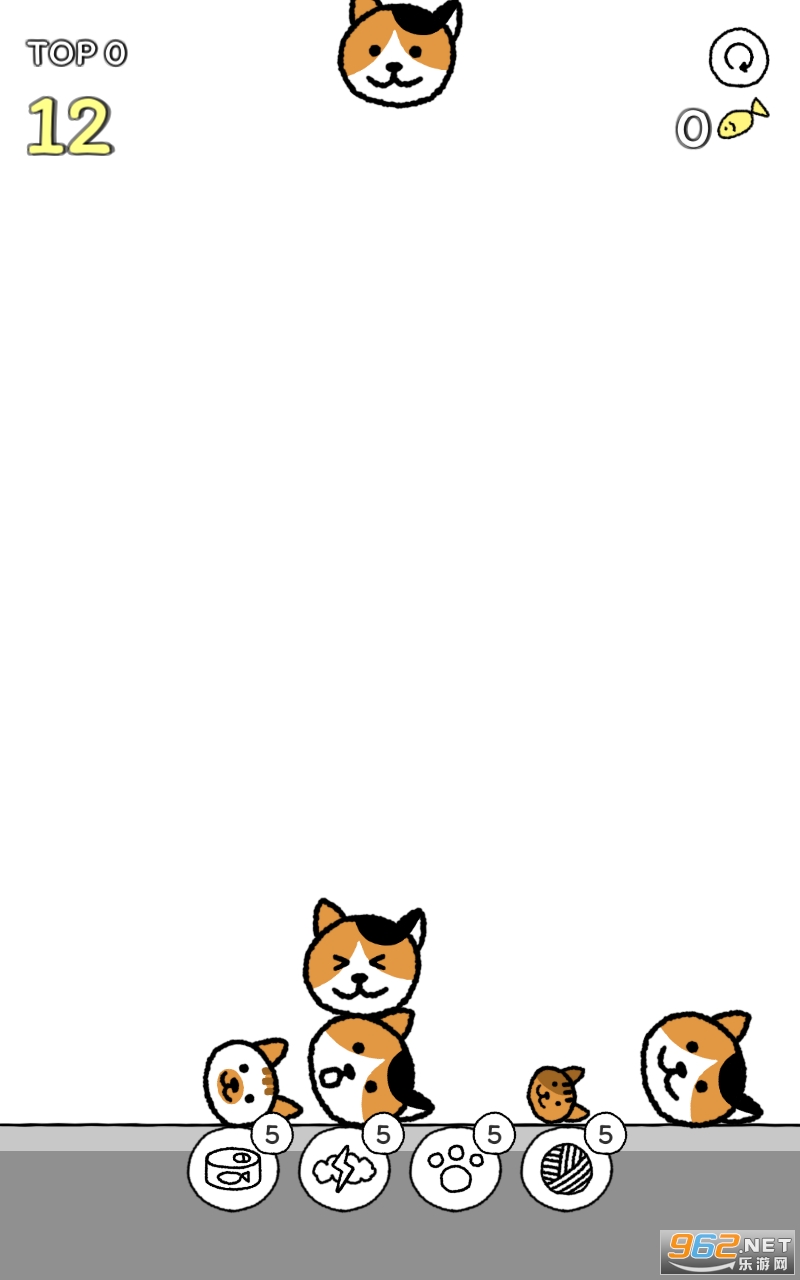800x1280 pixels.
Task: Use the yarn ball power-up
Action: [566, 1168]
